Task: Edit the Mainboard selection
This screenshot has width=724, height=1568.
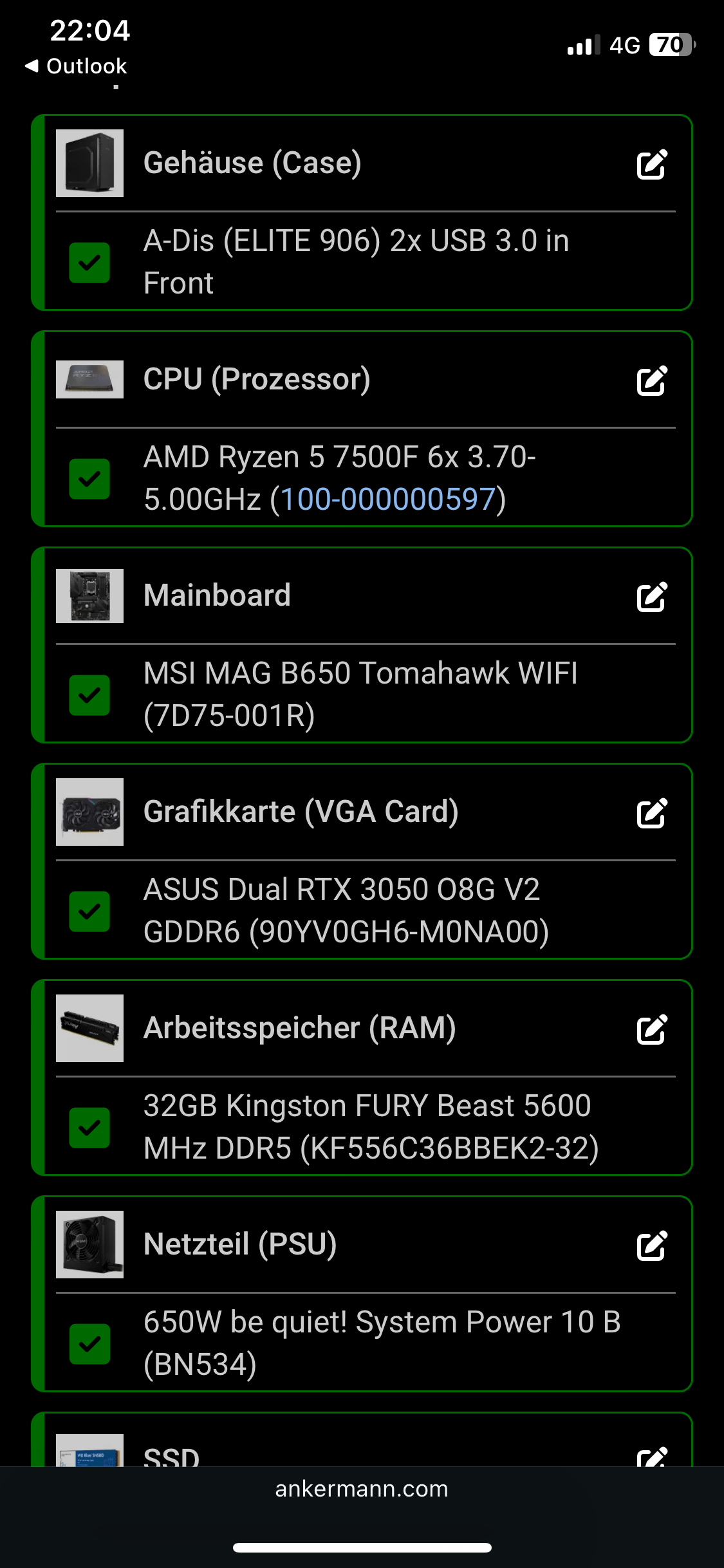Action: coord(652,597)
